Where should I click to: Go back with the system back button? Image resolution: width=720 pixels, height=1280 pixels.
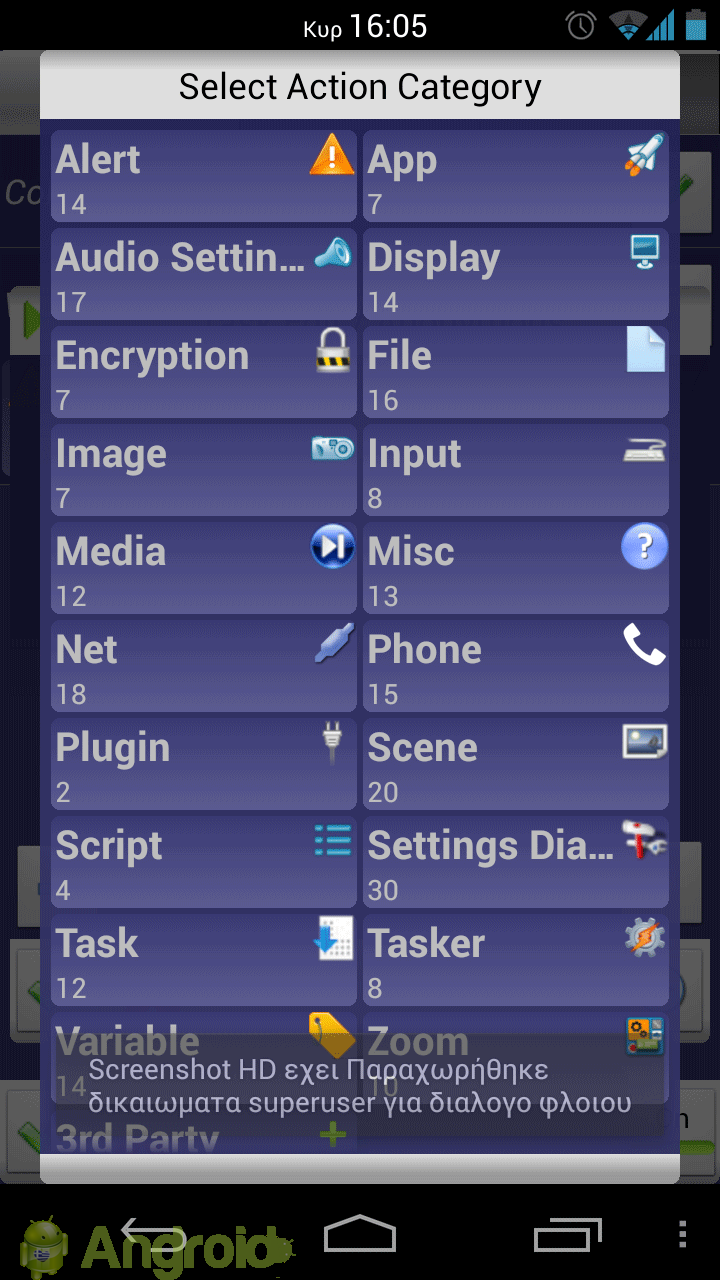pos(153,1234)
